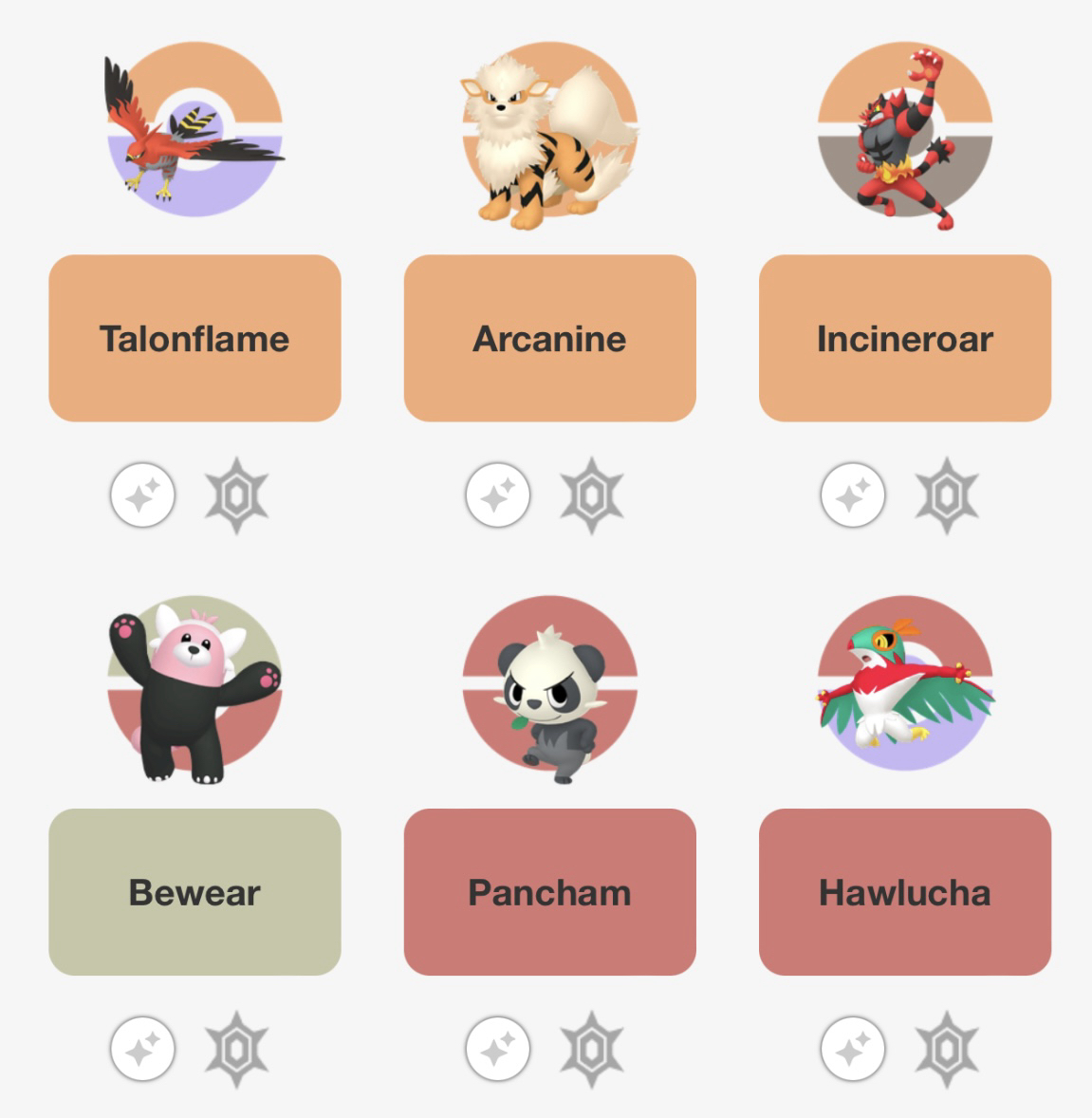
Task: Toggle the shiny sparkle icon under Talonflame
Action: [143, 495]
